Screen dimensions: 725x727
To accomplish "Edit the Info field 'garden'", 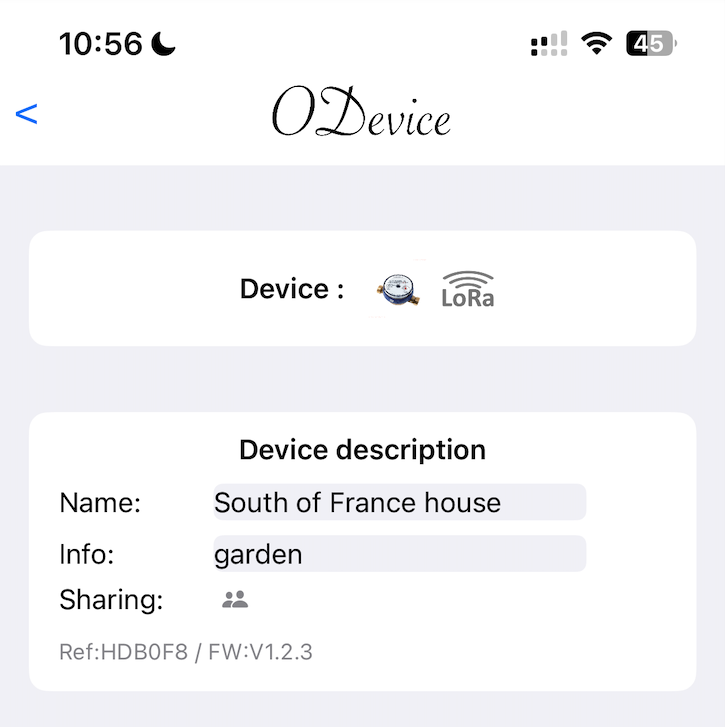I will (x=399, y=553).
